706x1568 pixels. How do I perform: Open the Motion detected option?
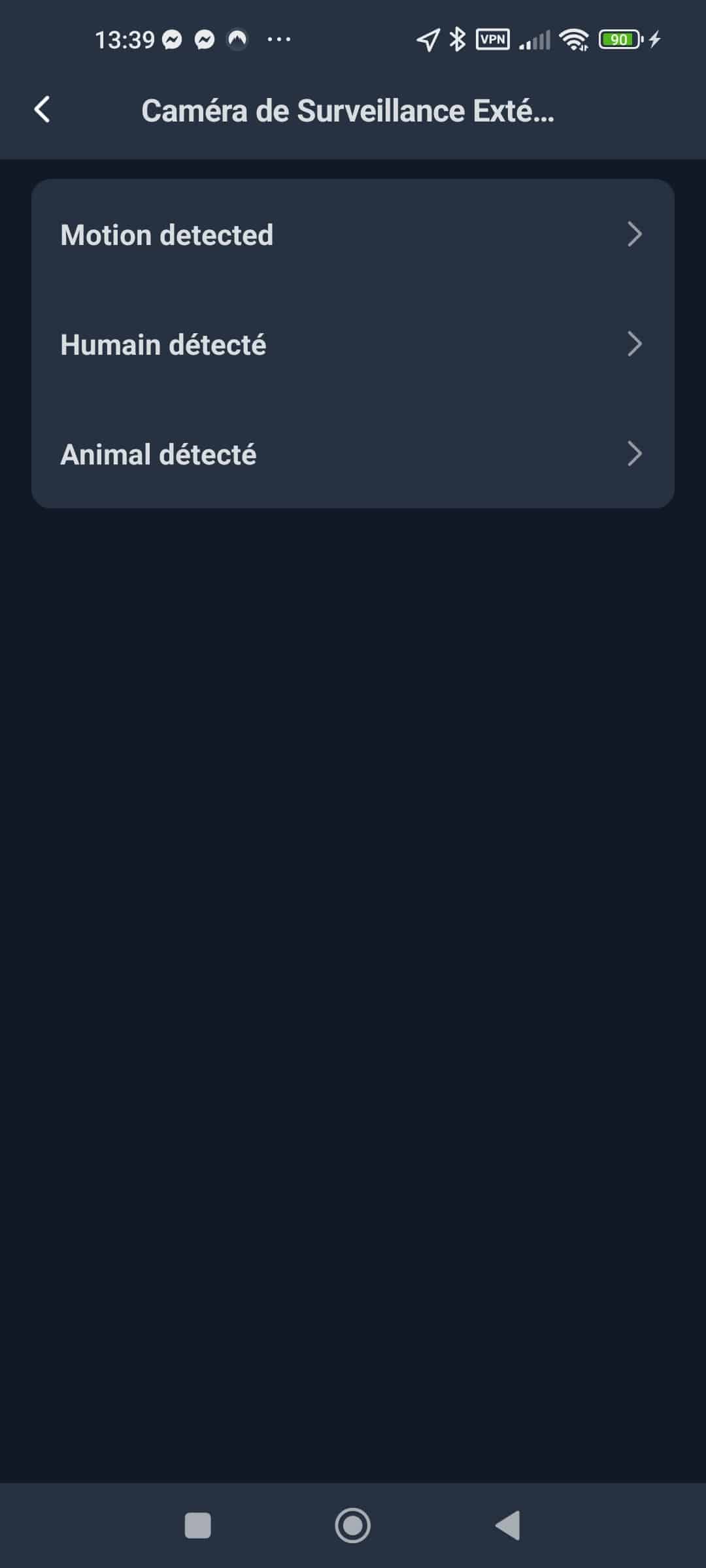353,235
